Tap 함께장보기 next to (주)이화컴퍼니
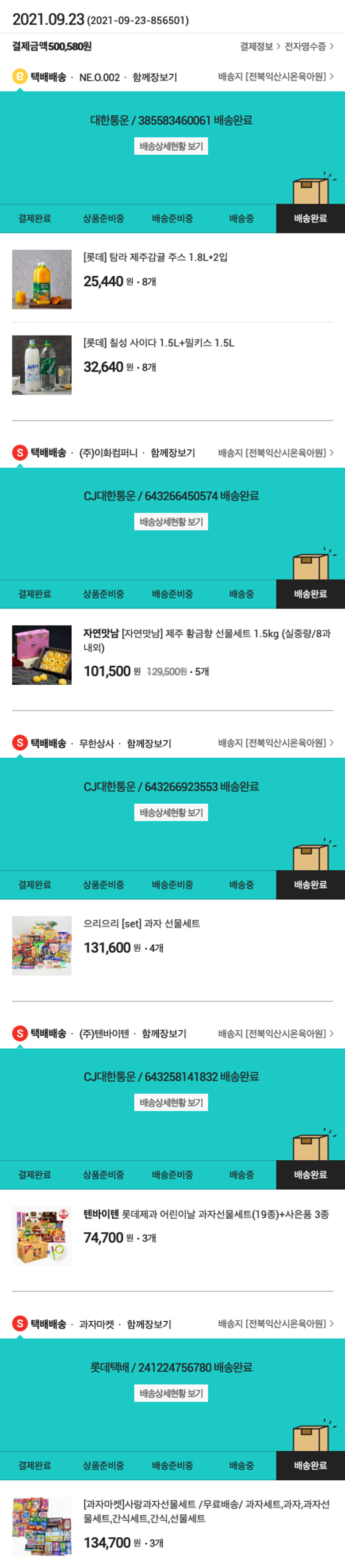The image size is (345, 1568). (x=172, y=453)
